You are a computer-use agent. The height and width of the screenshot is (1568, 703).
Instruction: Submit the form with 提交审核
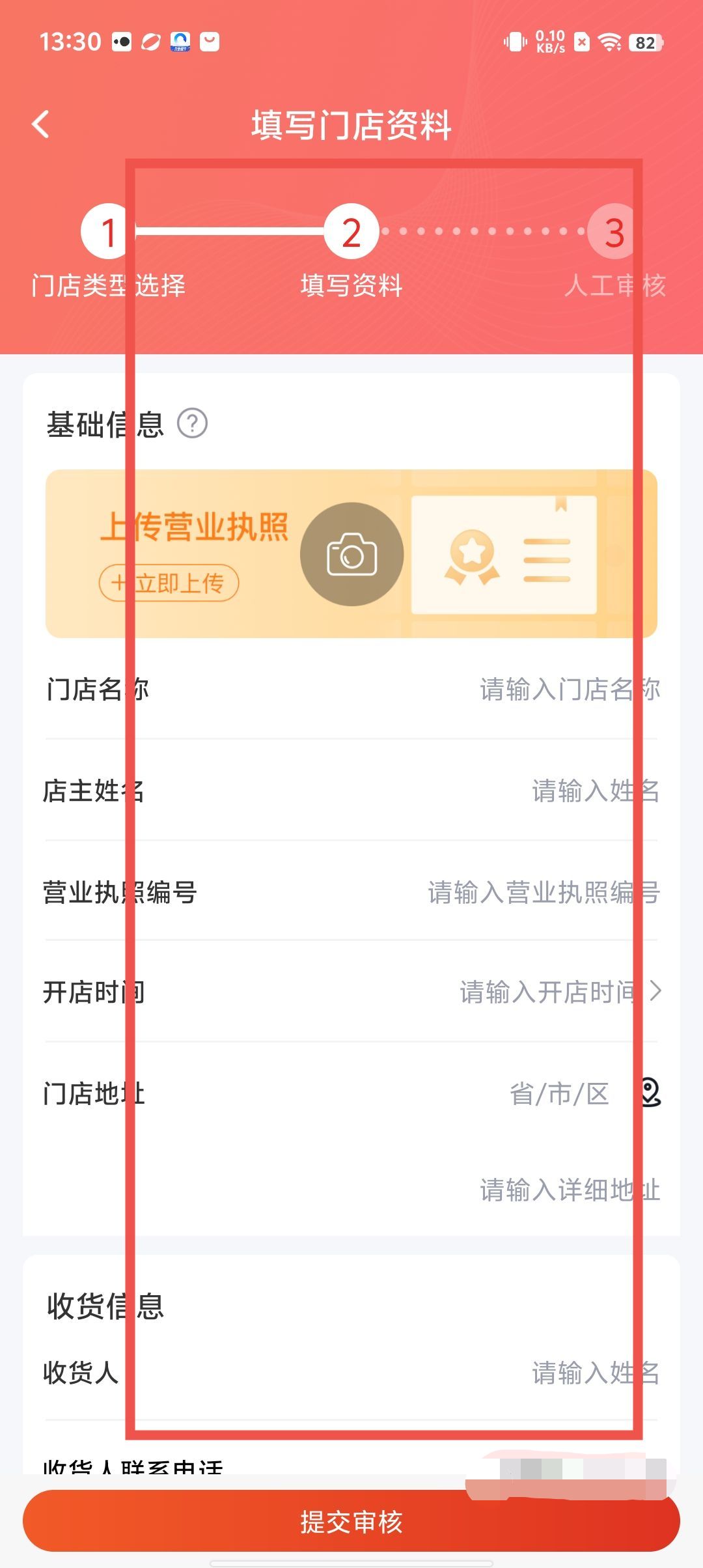351,1522
